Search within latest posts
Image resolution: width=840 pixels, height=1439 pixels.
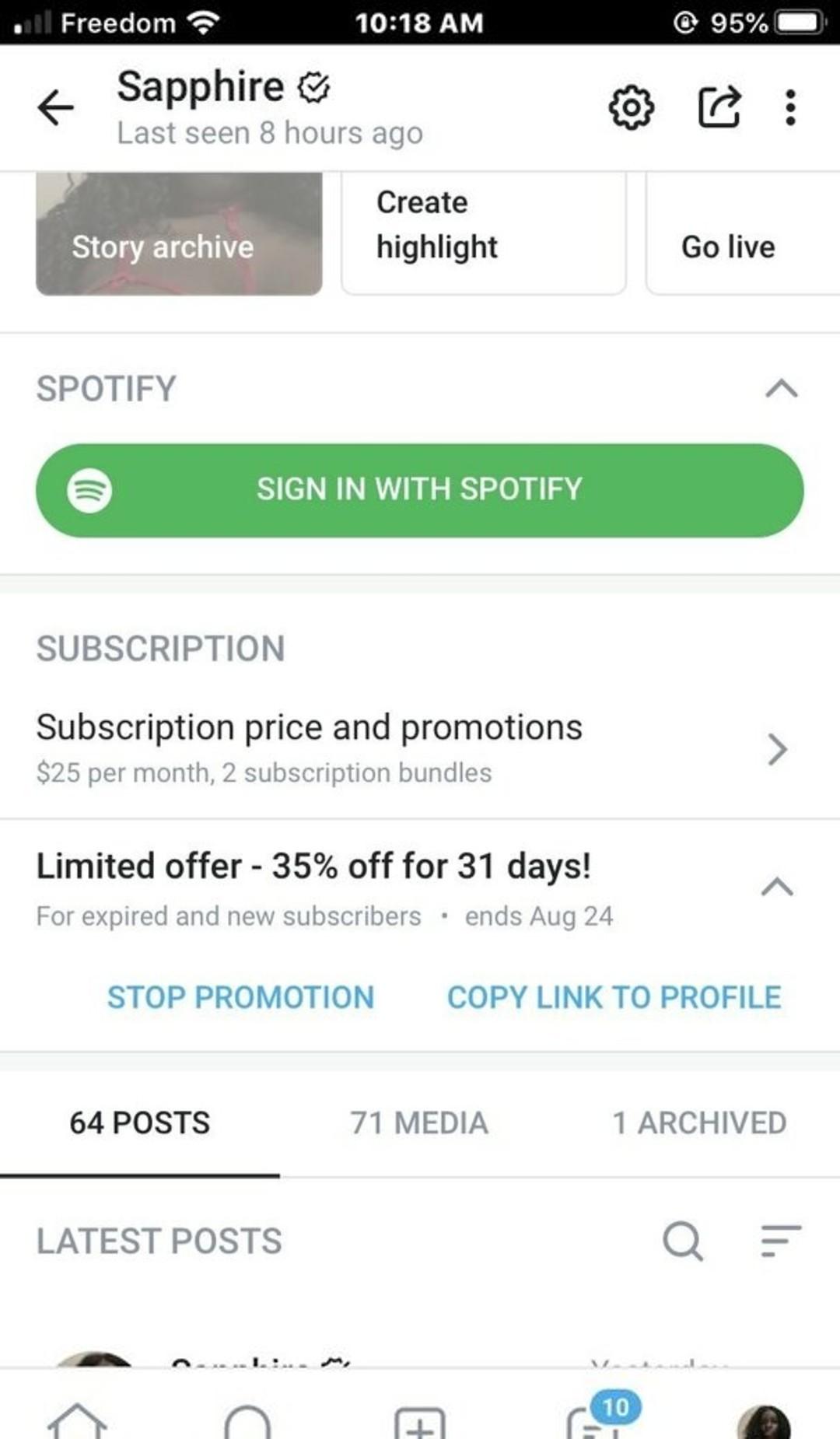pyautogui.click(x=683, y=1241)
